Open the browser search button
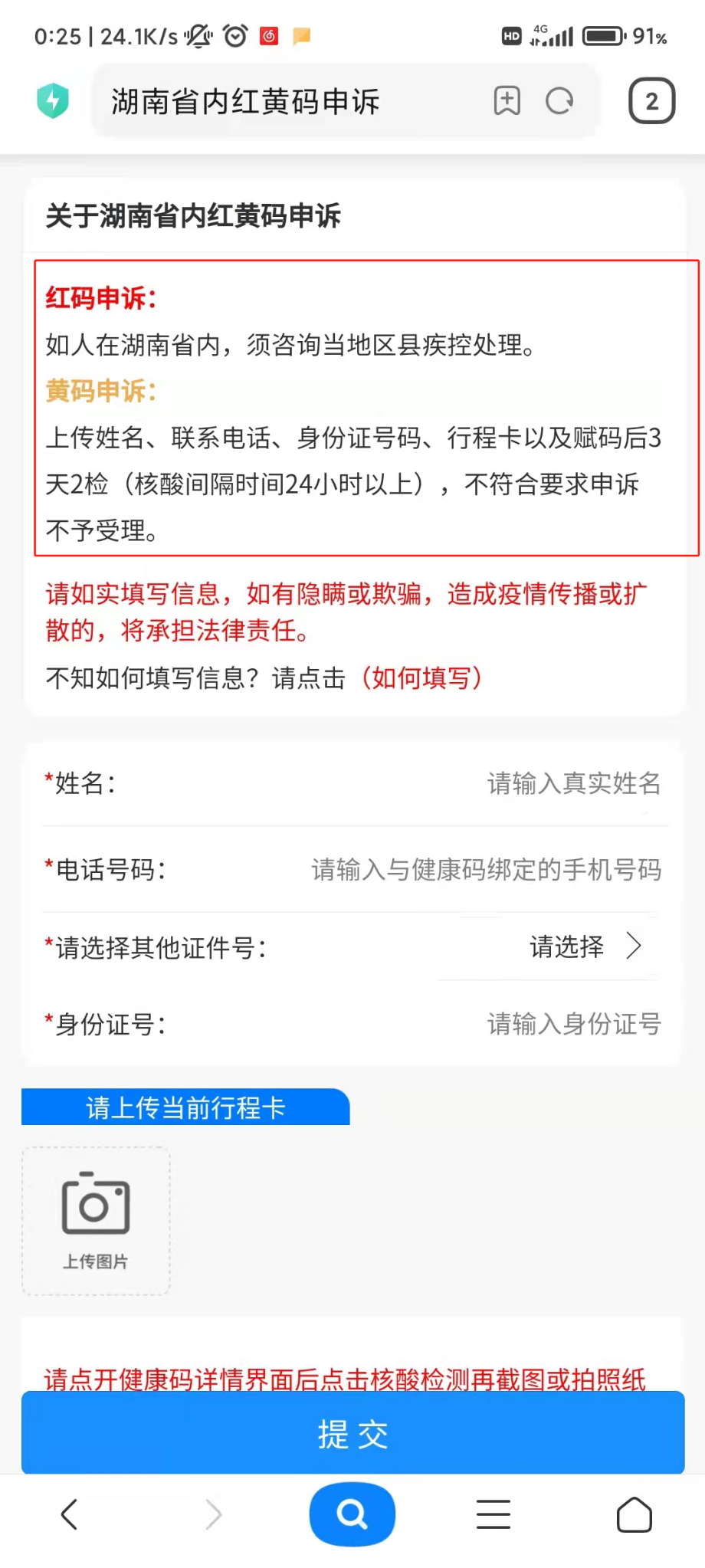Screen dimensions: 705x1568 coord(352,1514)
